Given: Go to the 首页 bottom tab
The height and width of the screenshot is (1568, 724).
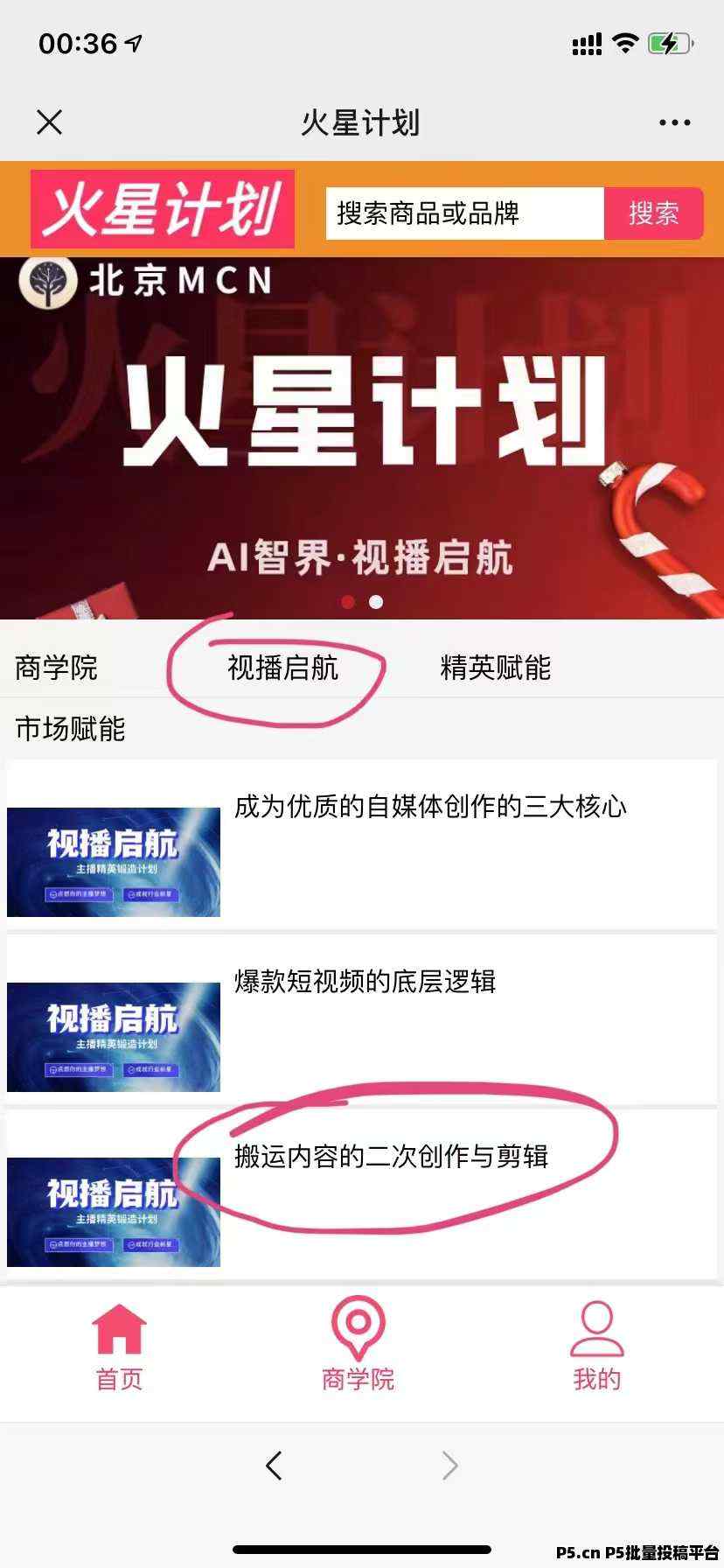Looking at the screenshot, I should pyautogui.click(x=119, y=1346).
